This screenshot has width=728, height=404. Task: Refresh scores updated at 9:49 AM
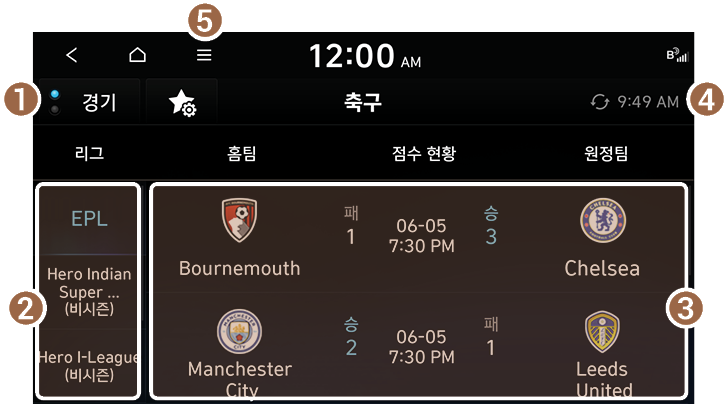[599, 102]
